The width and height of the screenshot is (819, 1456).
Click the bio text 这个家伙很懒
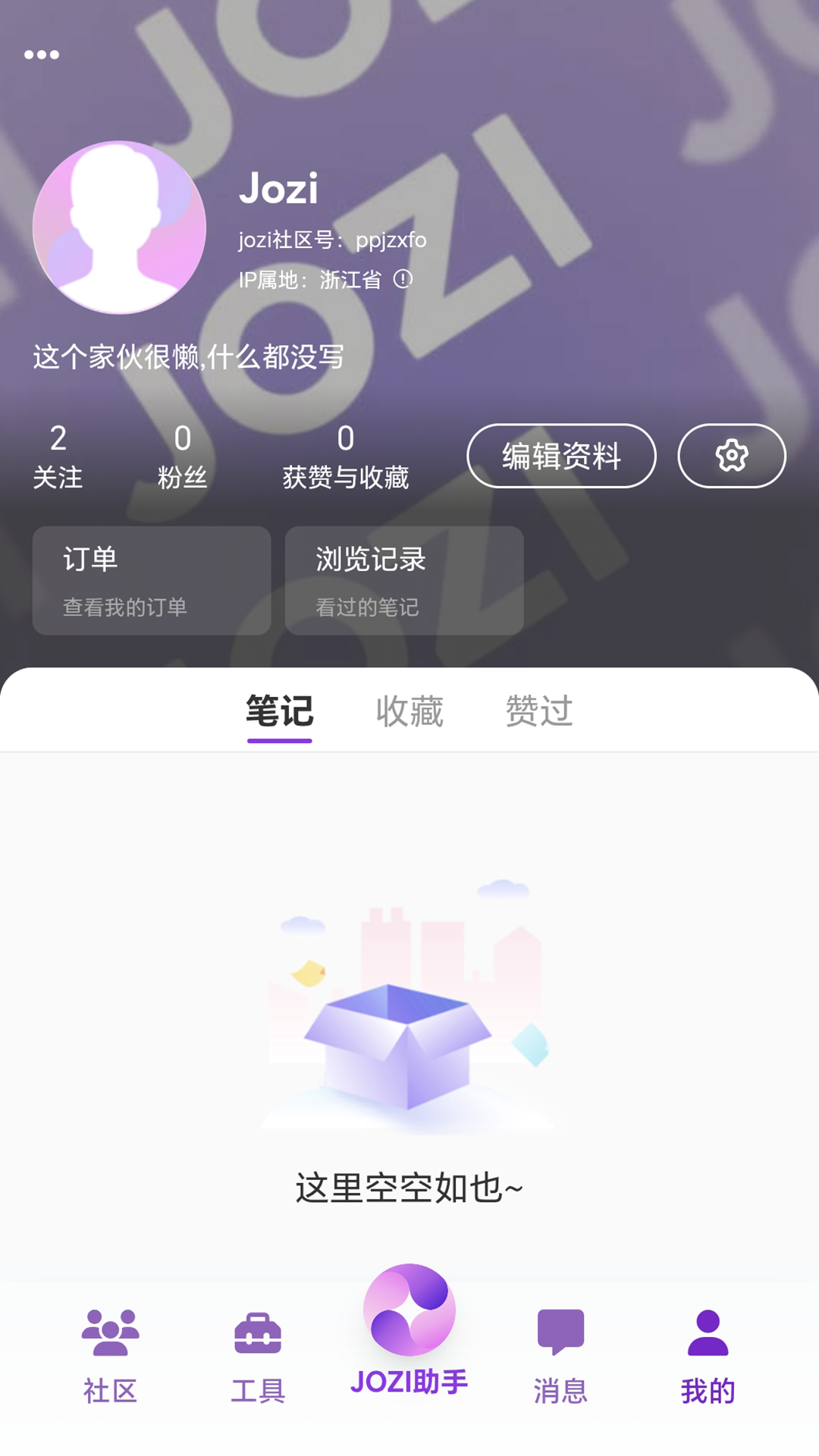187,355
